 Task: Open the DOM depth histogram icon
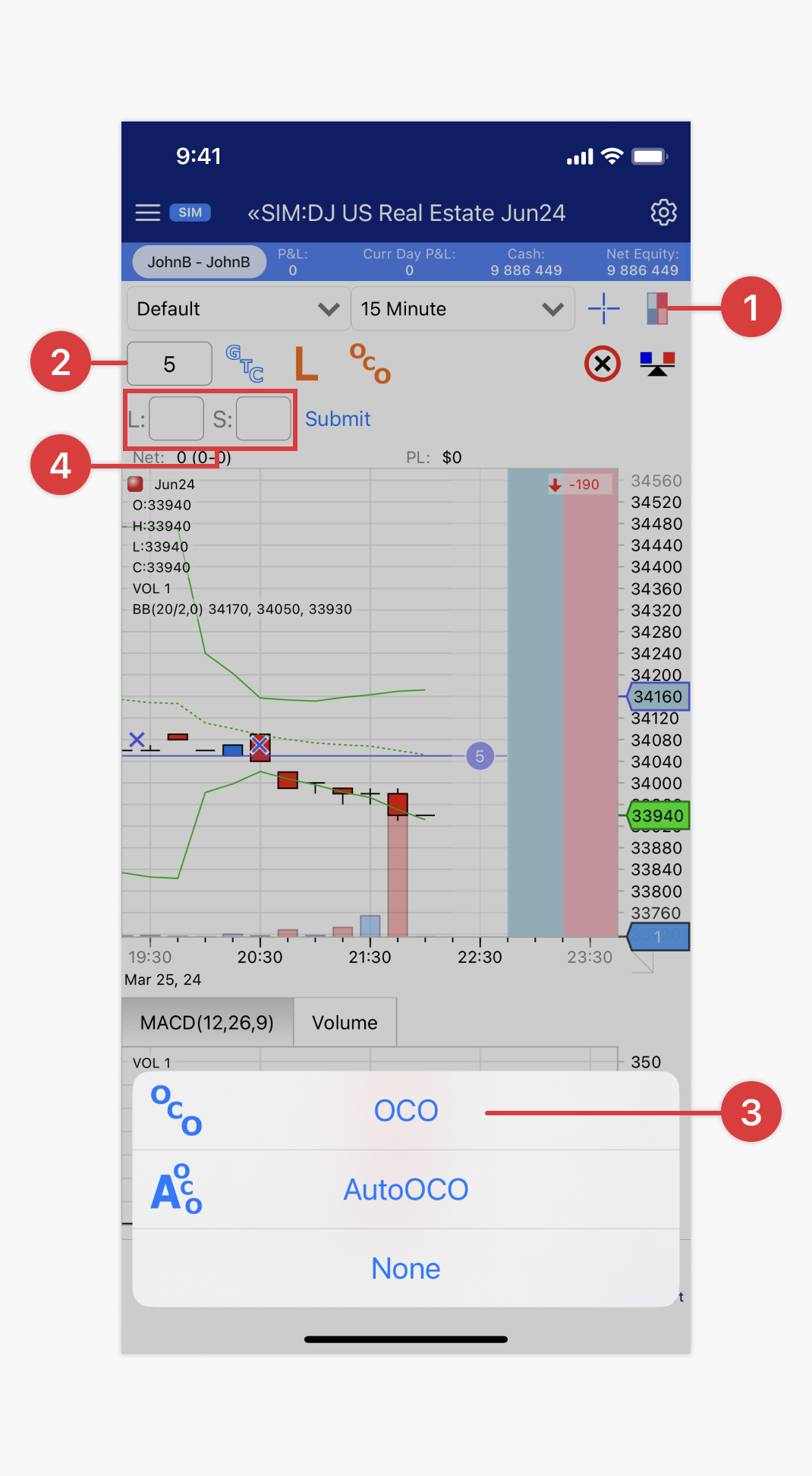(x=657, y=308)
